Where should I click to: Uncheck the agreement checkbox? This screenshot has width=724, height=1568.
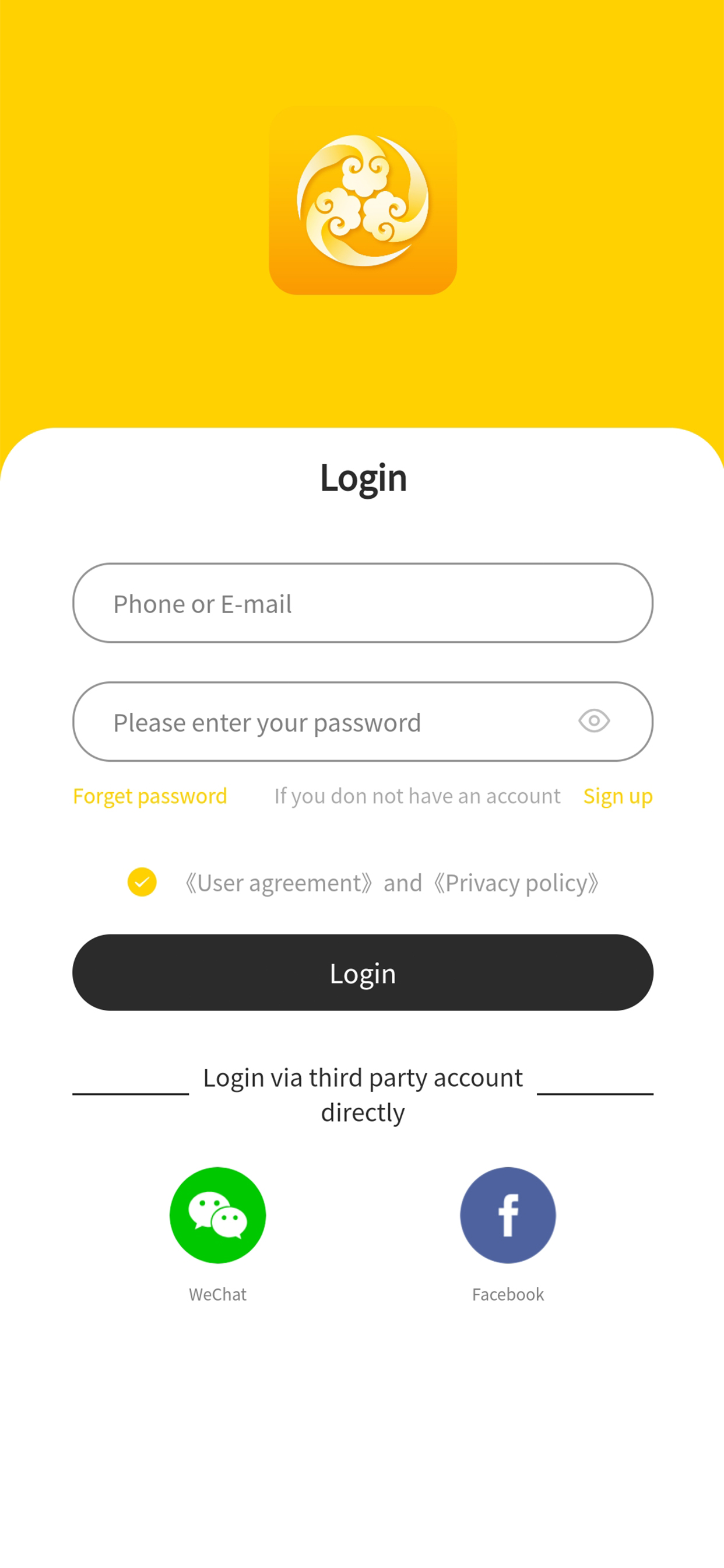pyautogui.click(x=142, y=882)
